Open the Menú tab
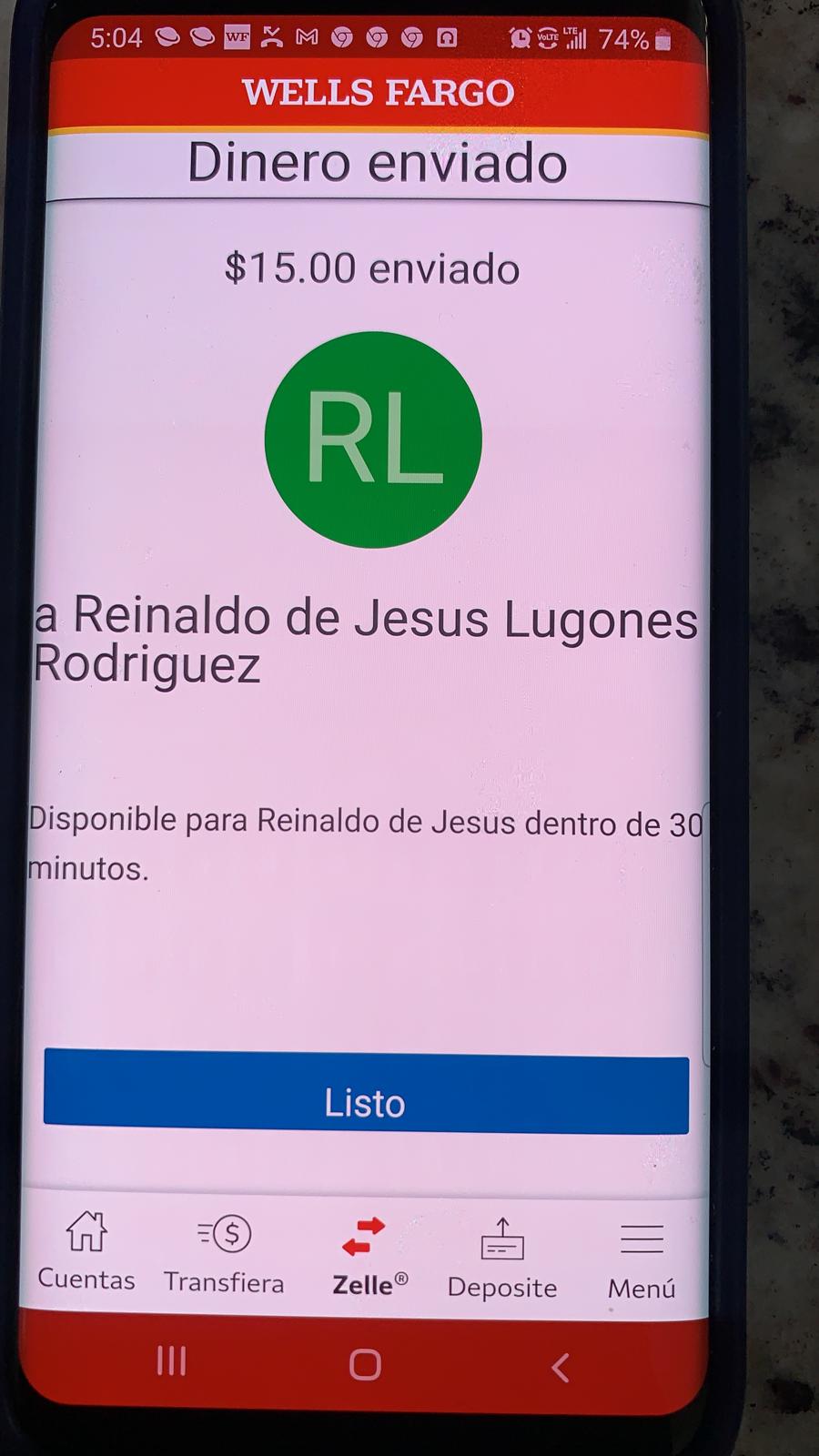The image size is (819, 1456). [x=642, y=1262]
